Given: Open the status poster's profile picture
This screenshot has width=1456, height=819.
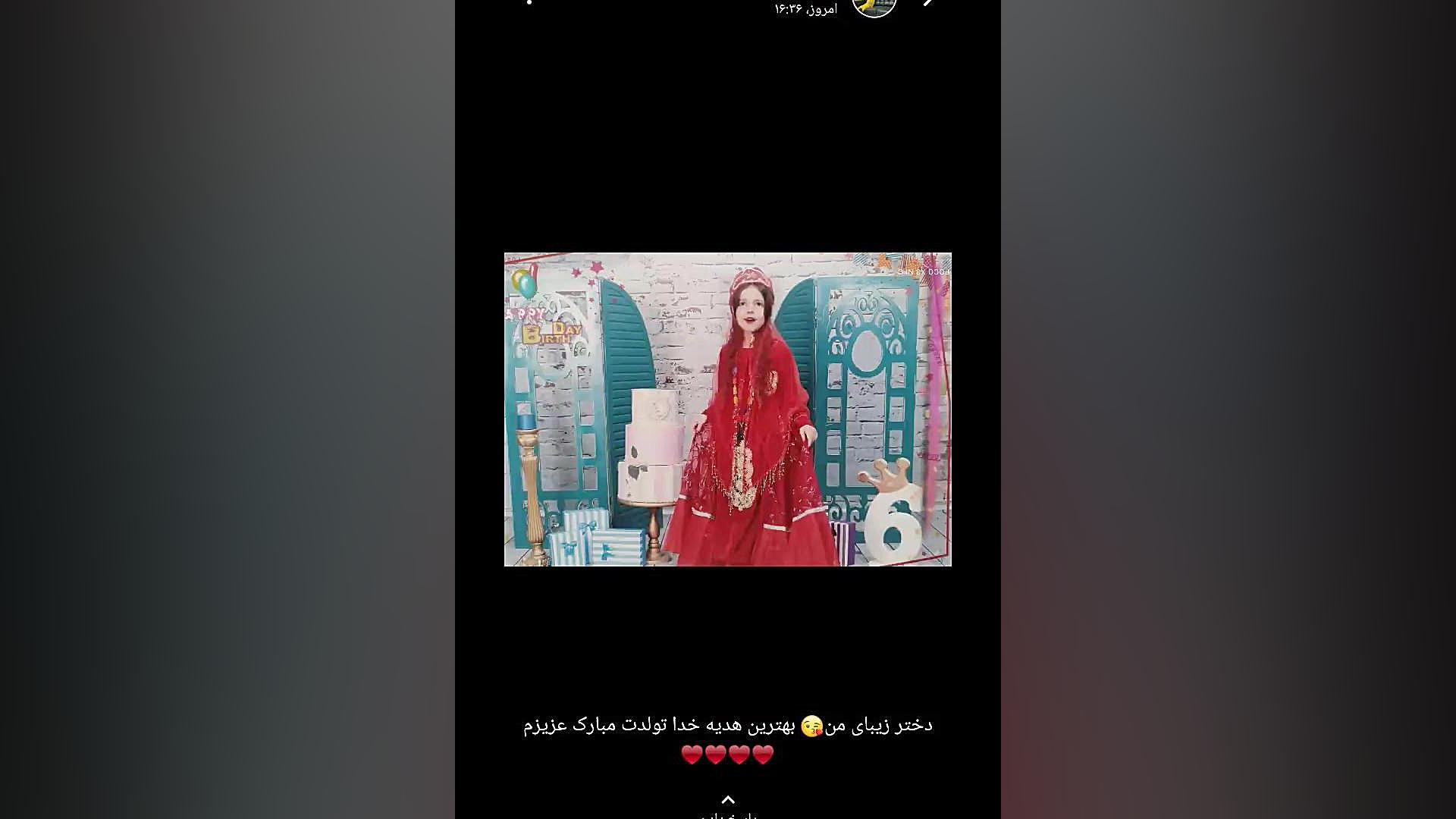Looking at the screenshot, I should point(874,6).
